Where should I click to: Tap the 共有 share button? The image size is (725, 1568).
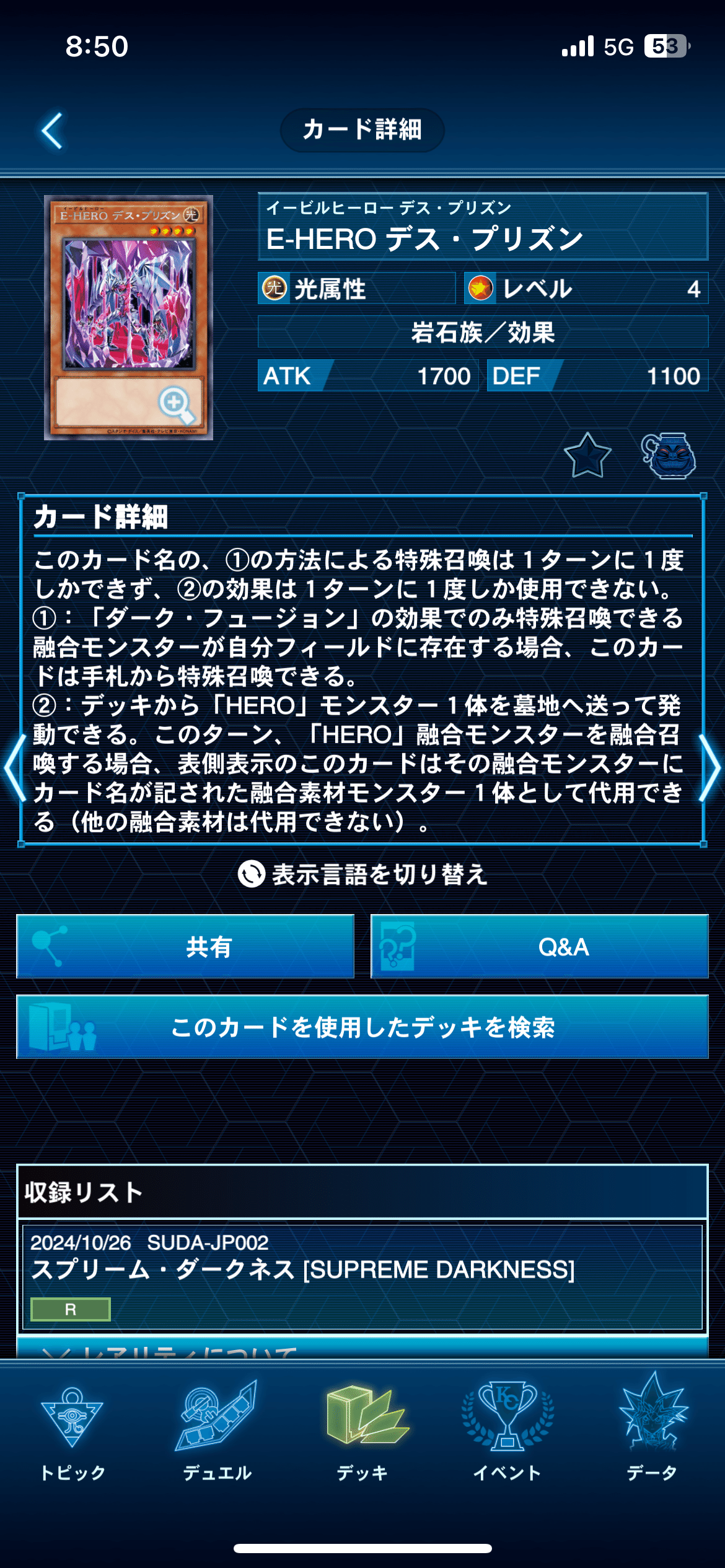pyautogui.click(x=185, y=946)
